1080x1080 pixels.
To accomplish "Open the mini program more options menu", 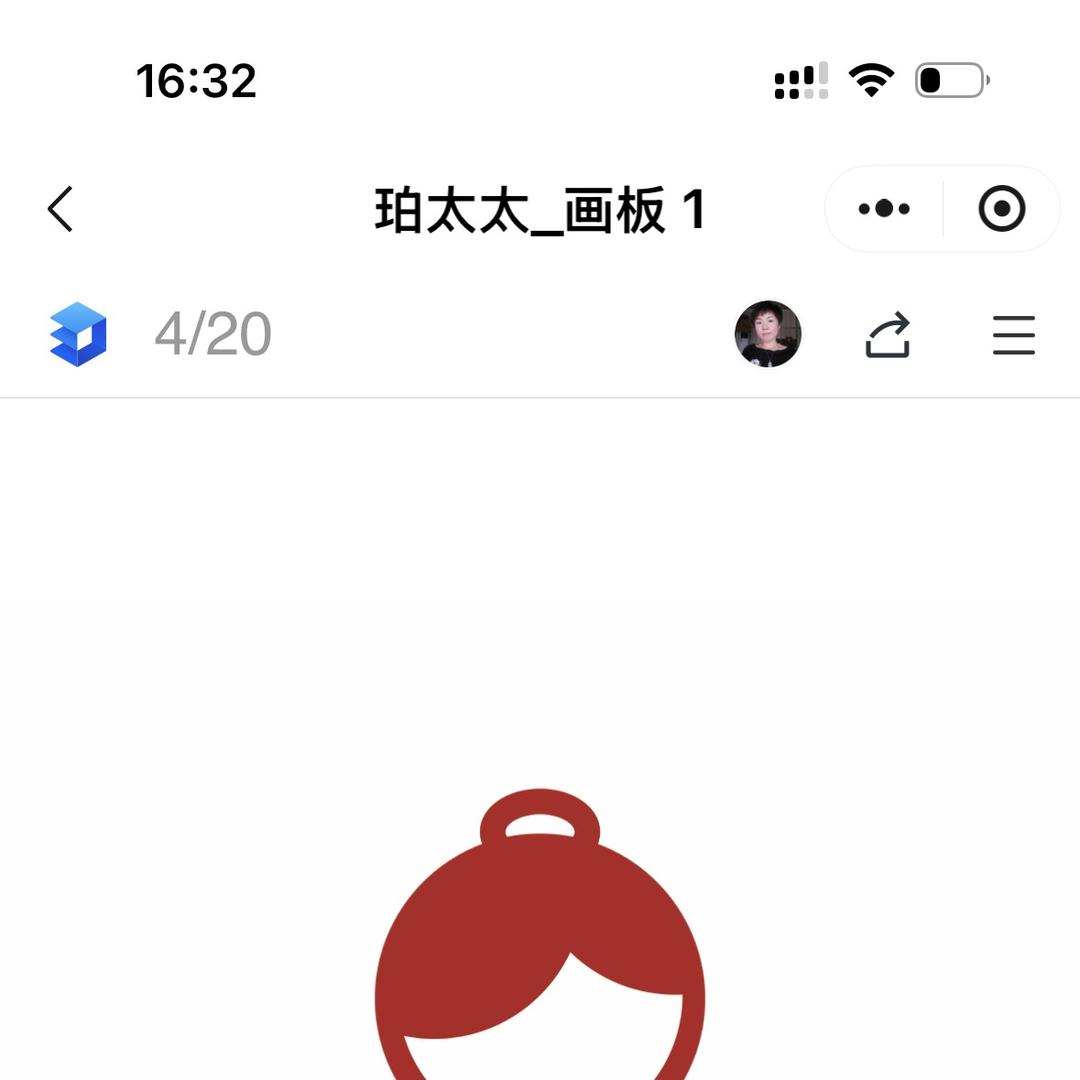I will [x=884, y=209].
